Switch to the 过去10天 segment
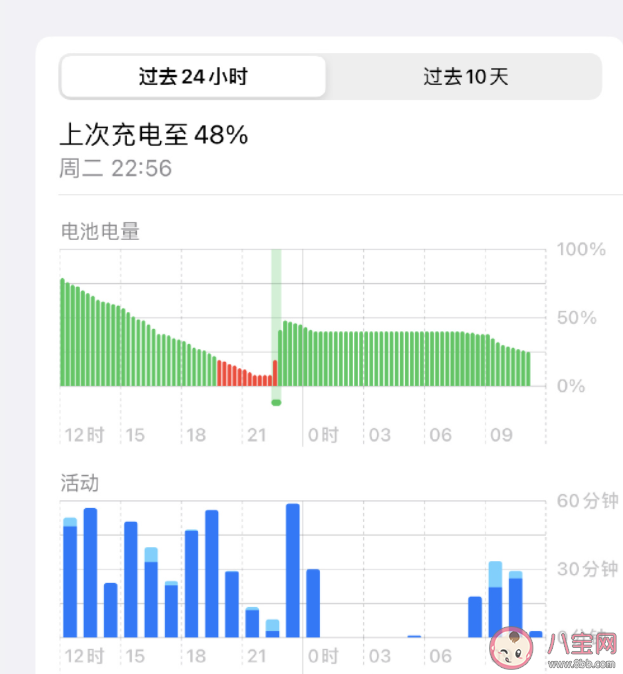623x674 pixels. click(x=465, y=77)
